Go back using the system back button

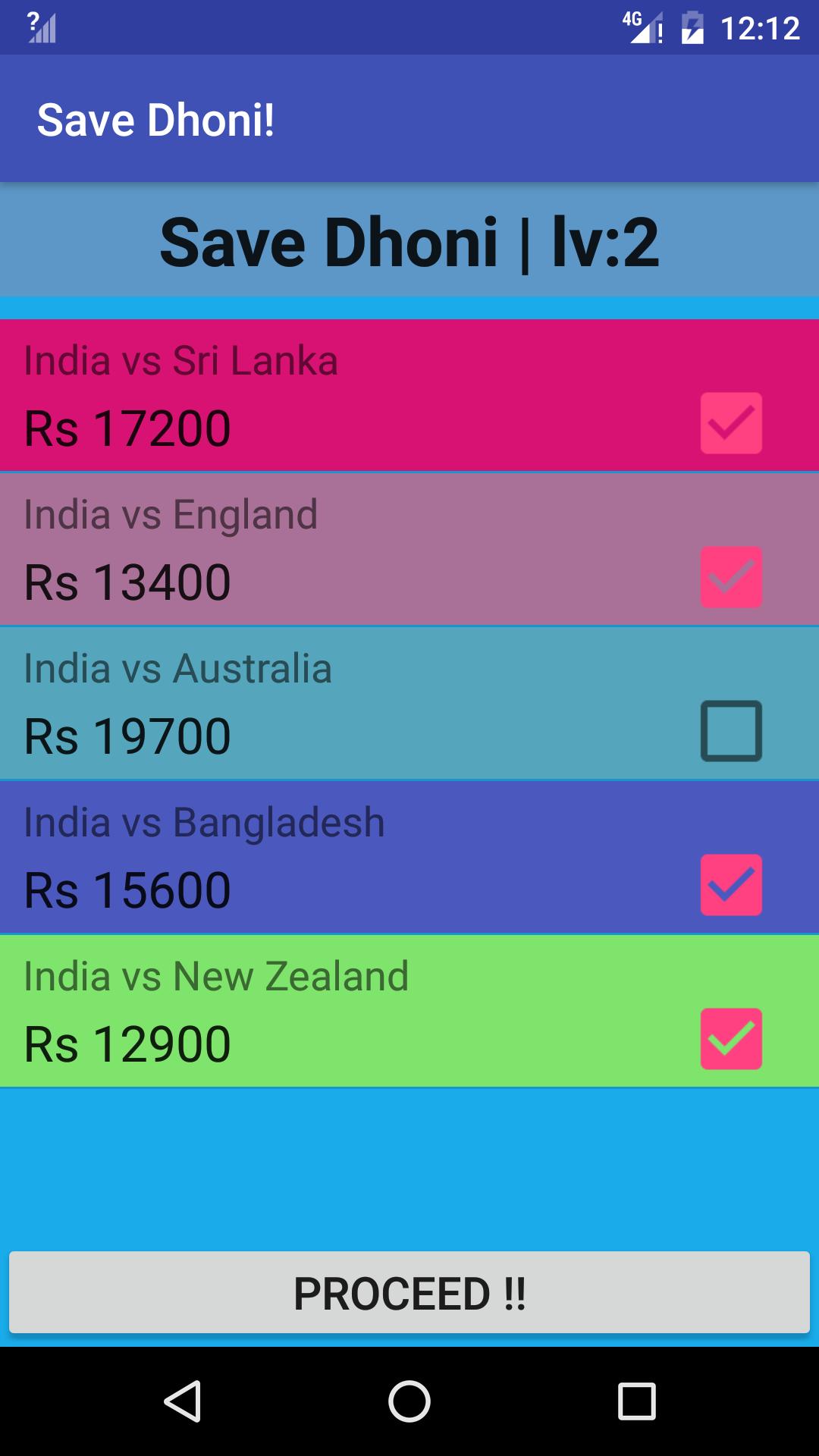coord(183,1401)
